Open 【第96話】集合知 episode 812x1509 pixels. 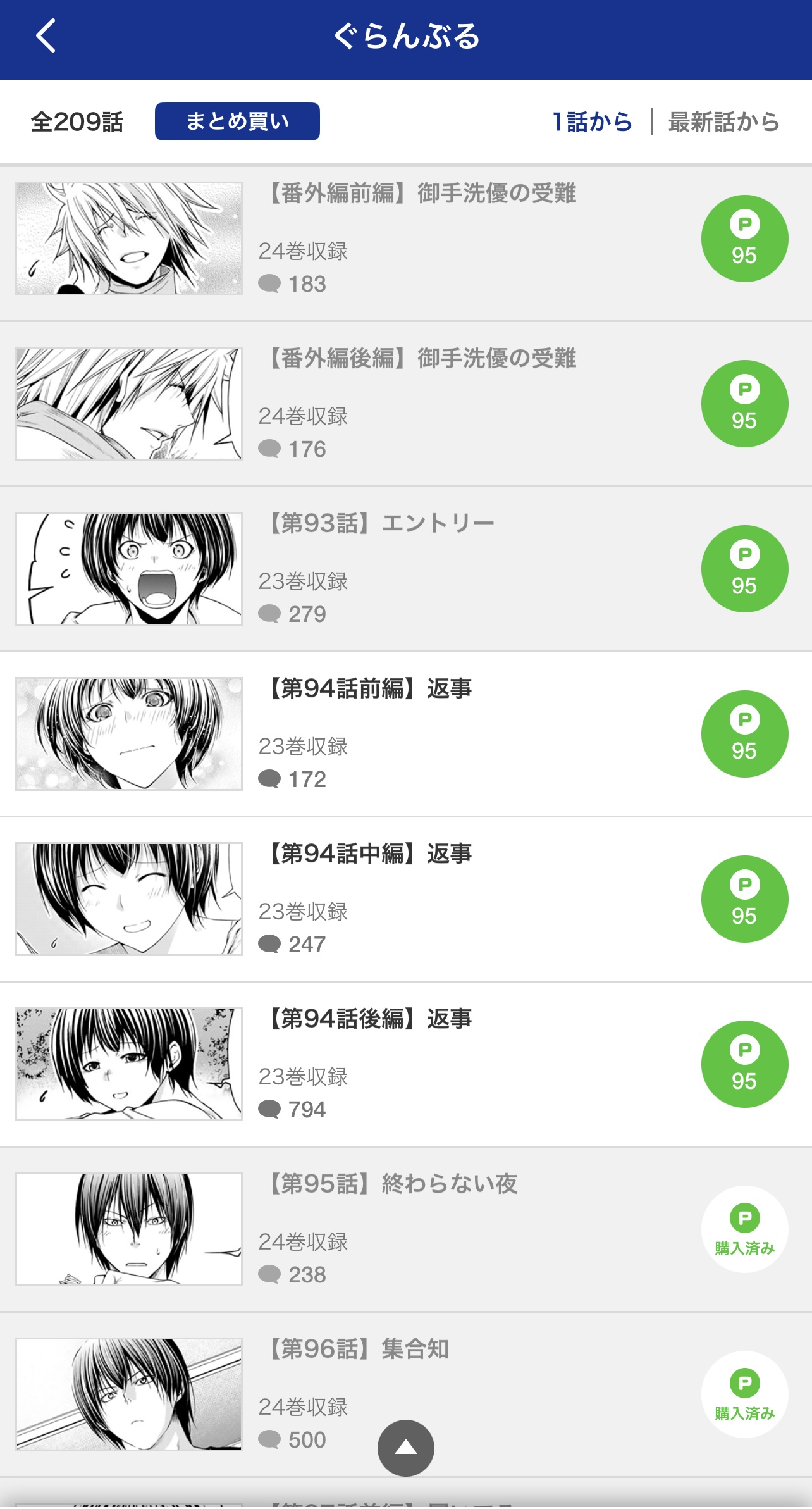click(359, 1350)
